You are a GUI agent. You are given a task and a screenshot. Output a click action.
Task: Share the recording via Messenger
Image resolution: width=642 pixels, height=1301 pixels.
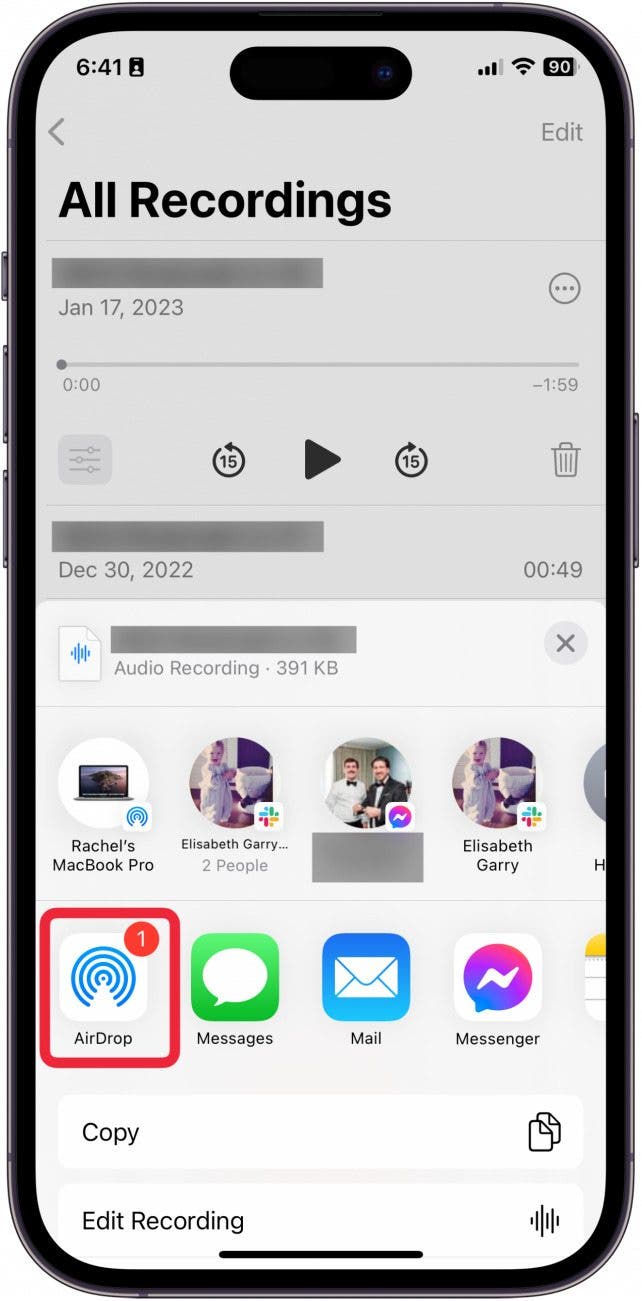(497, 977)
